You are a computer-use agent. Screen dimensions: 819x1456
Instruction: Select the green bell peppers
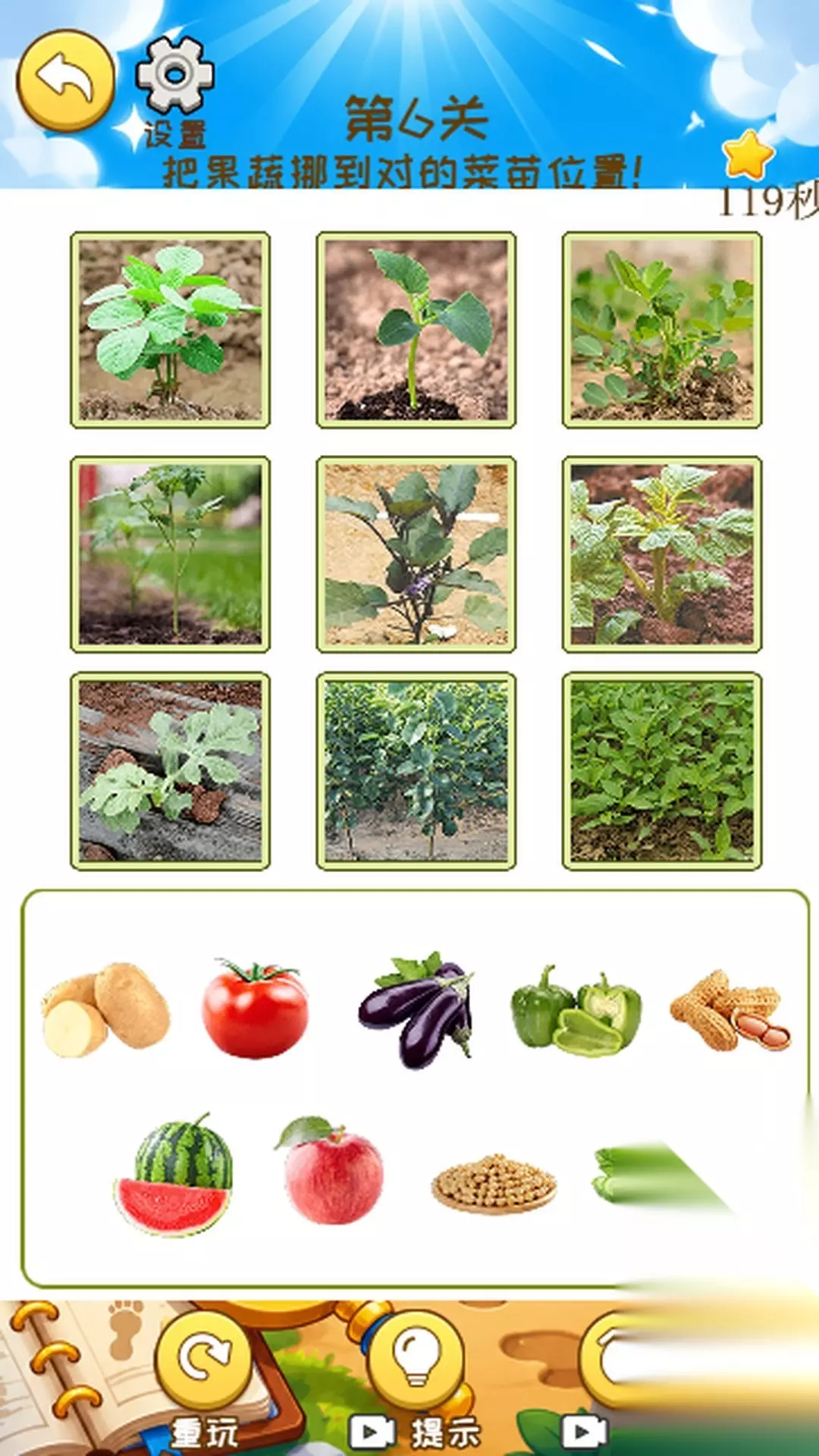(576, 1011)
